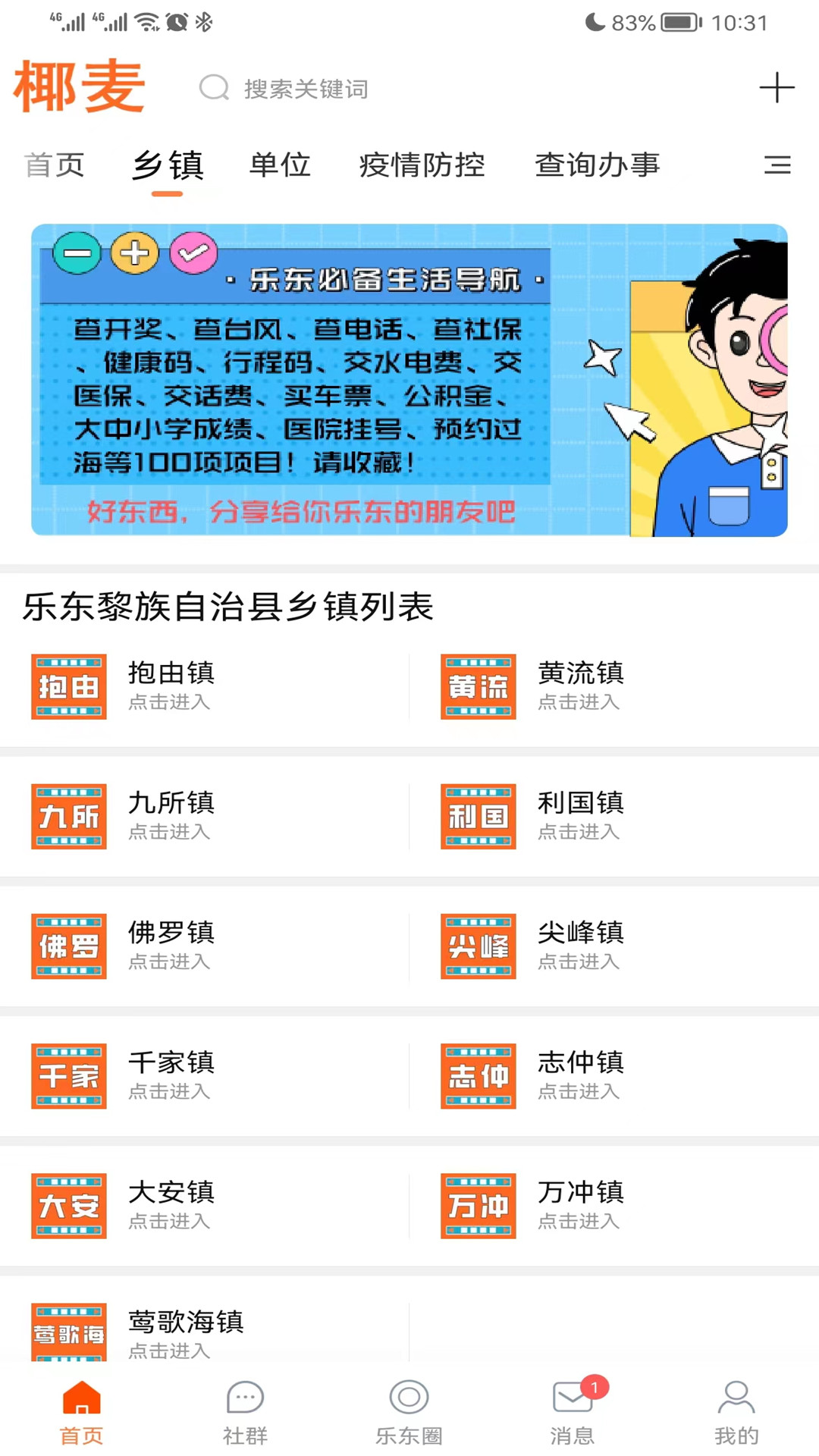
Task: Tap the 乐东必备生活导航 banner
Action: point(409,379)
